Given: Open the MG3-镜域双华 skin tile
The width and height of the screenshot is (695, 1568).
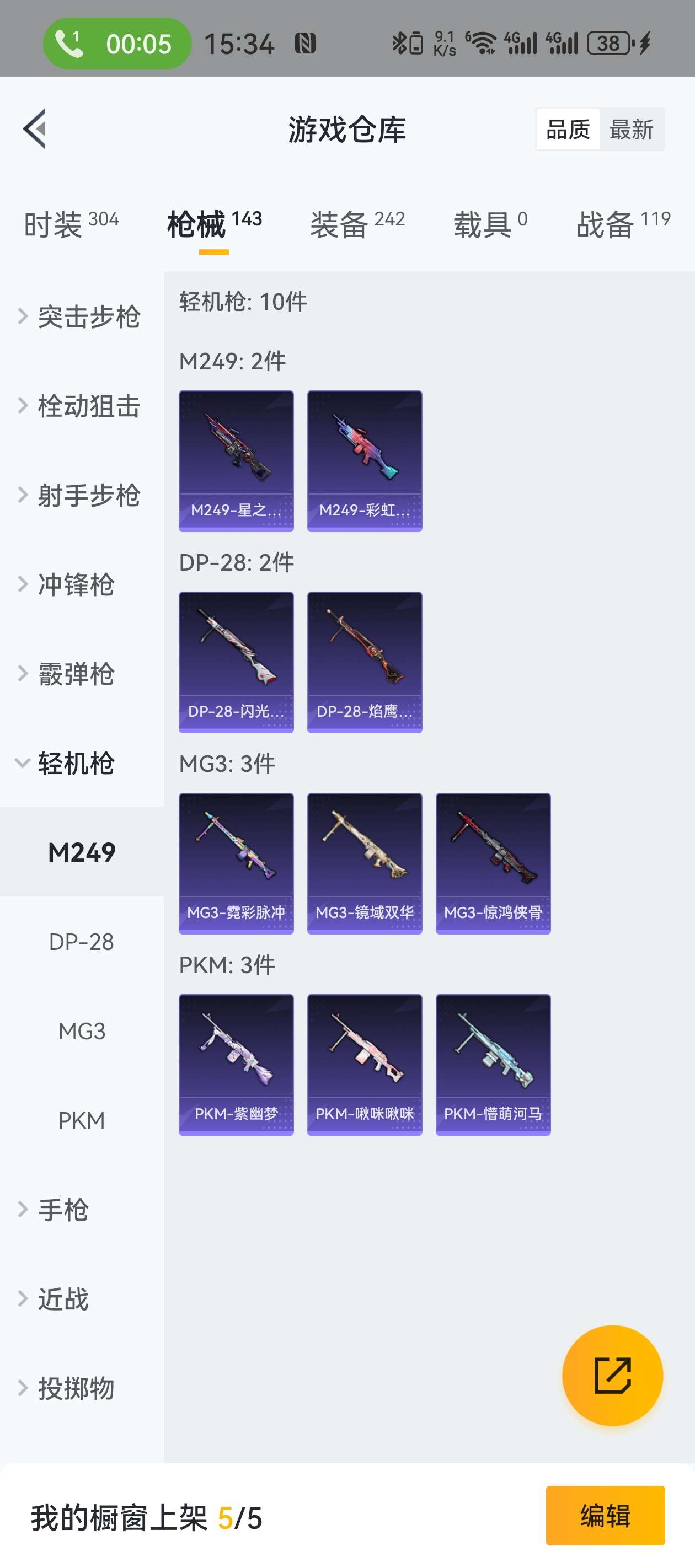Looking at the screenshot, I should tap(364, 863).
